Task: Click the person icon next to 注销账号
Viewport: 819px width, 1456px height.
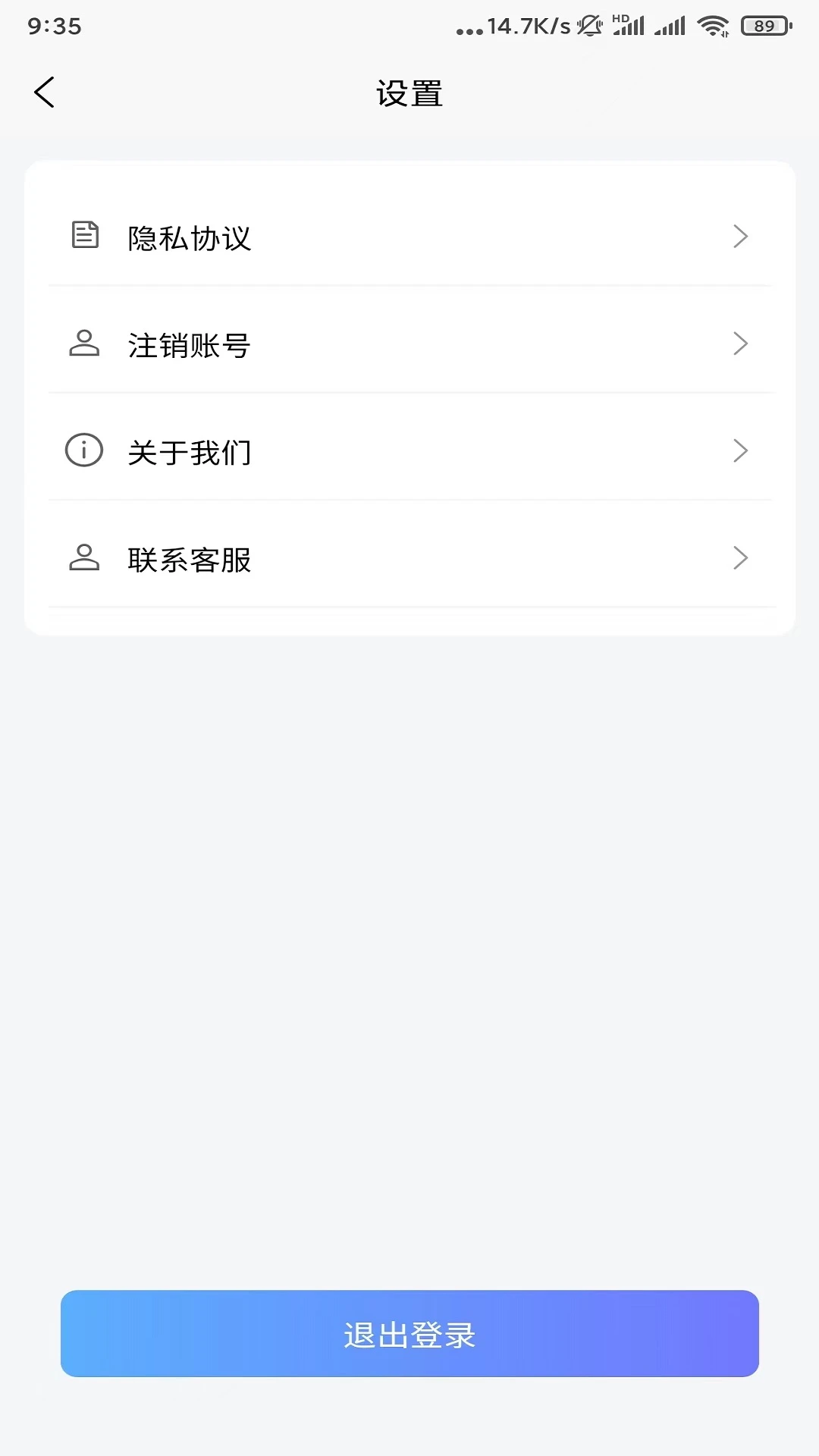Action: click(83, 344)
